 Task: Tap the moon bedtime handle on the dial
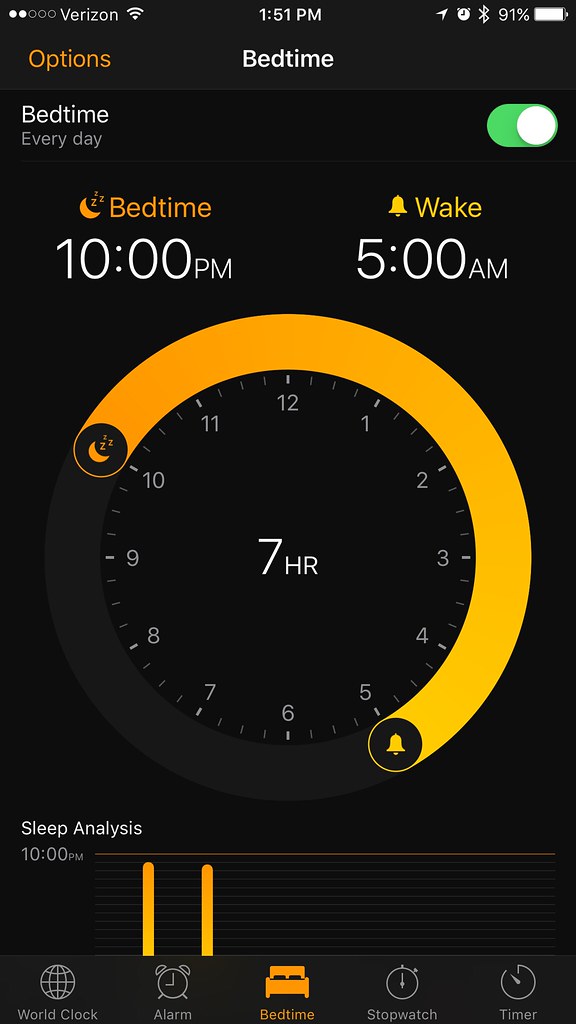pos(101,449)
